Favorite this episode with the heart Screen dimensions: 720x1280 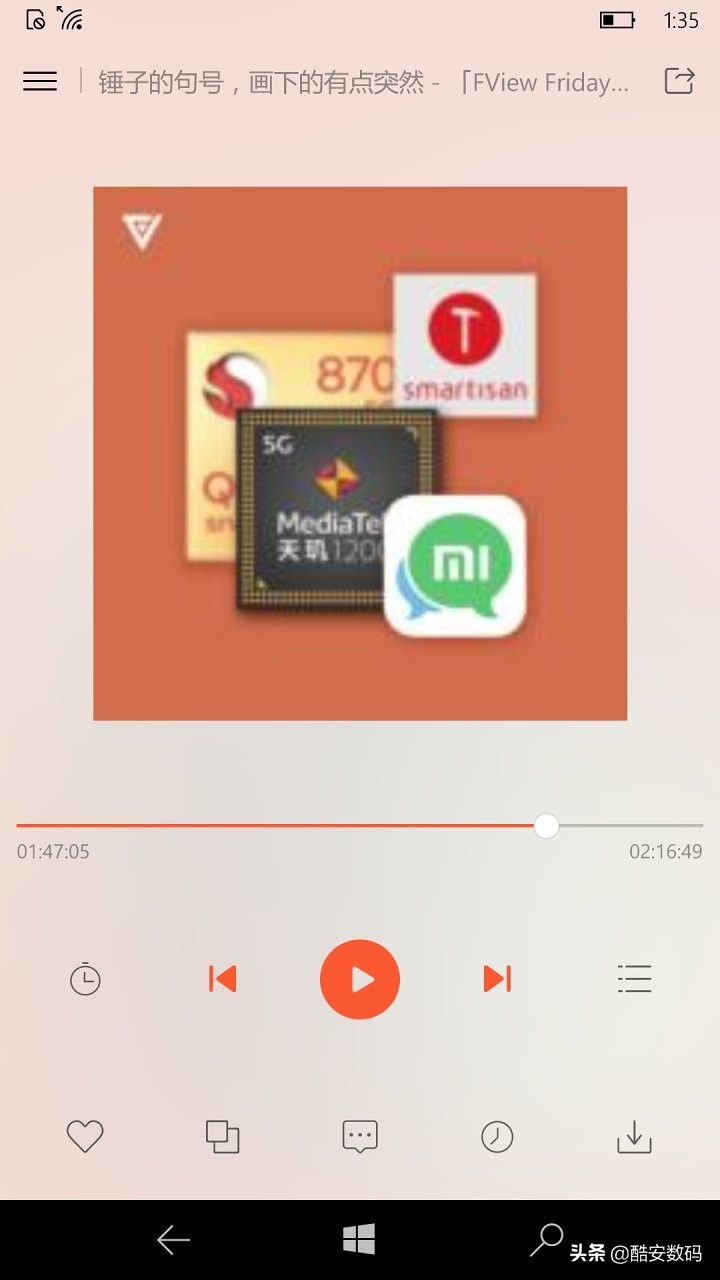point(85,1136)
